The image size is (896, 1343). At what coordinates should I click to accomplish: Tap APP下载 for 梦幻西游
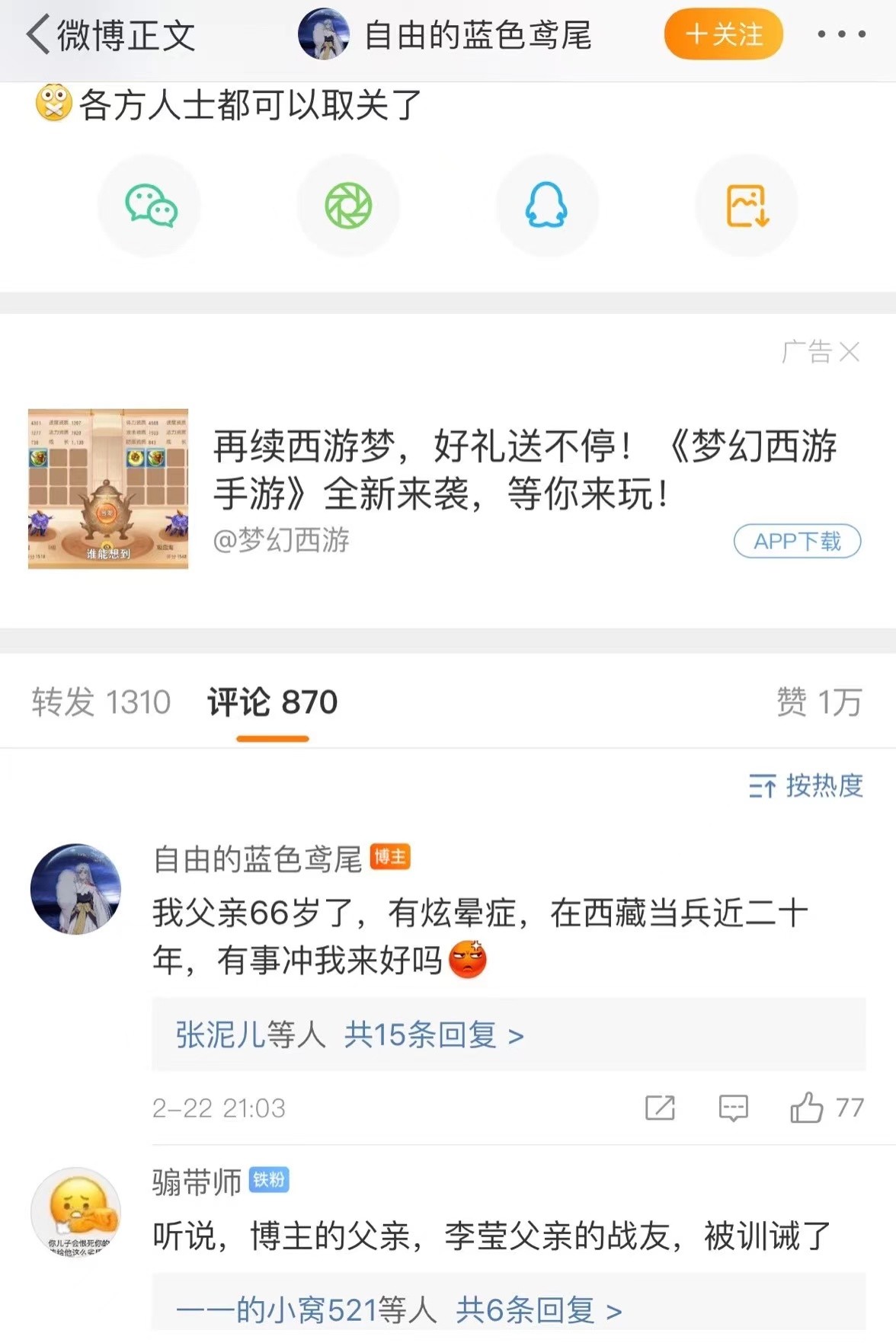click(797, 542)
